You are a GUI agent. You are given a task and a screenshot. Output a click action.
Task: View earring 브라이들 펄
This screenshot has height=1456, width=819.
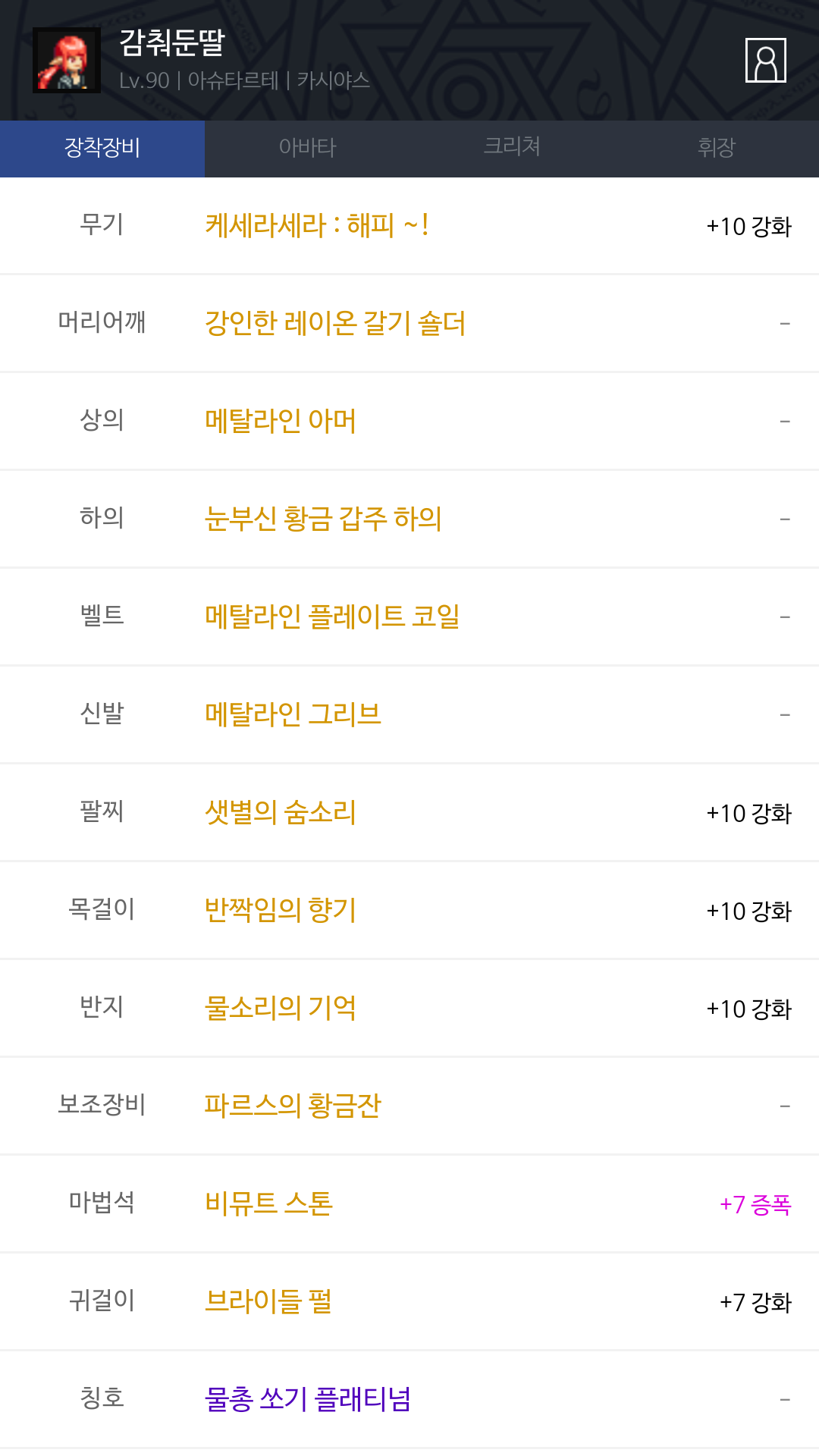point(268,1301)
